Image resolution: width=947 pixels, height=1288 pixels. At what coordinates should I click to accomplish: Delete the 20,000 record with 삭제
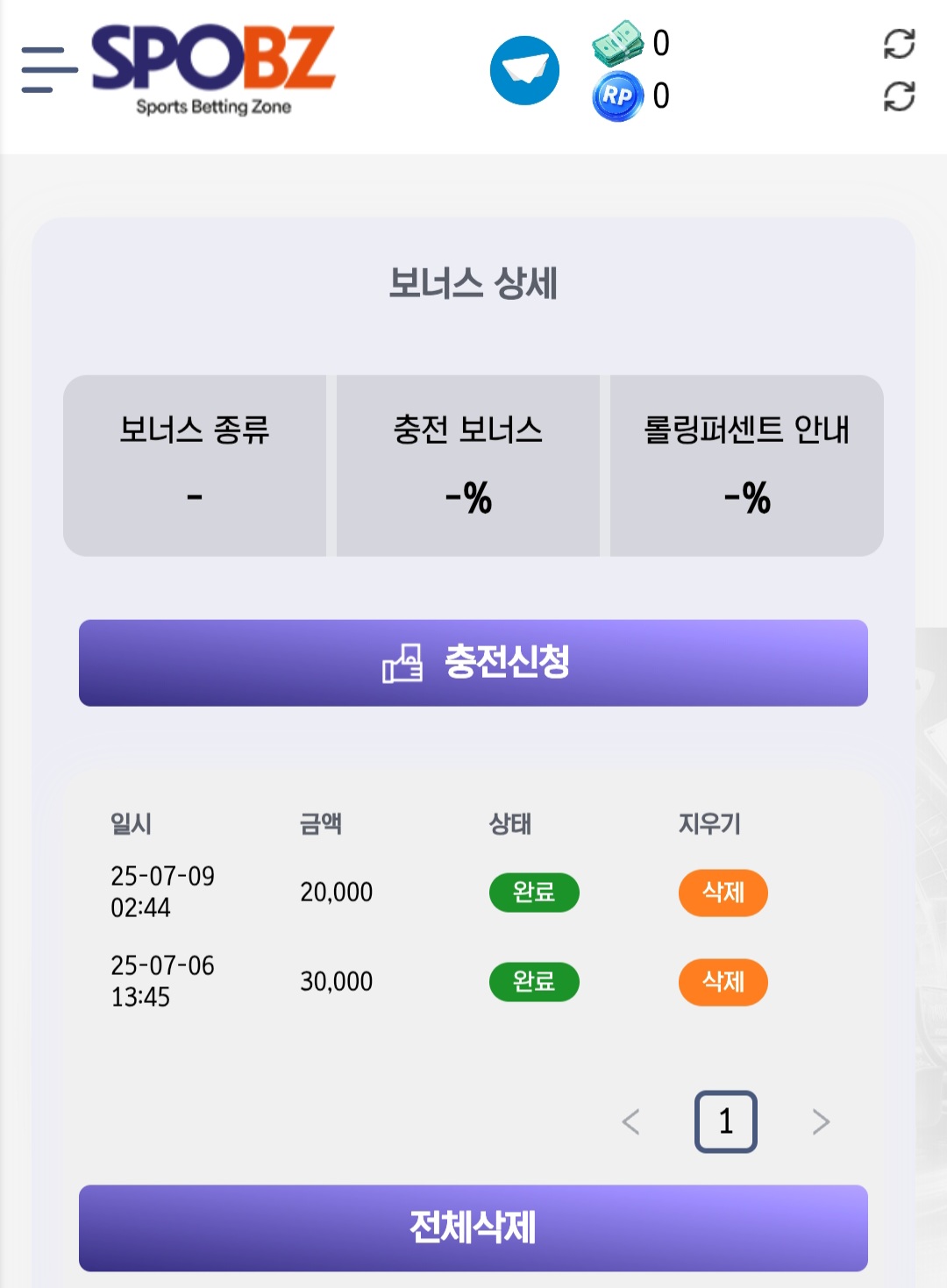tap(723, 893)
